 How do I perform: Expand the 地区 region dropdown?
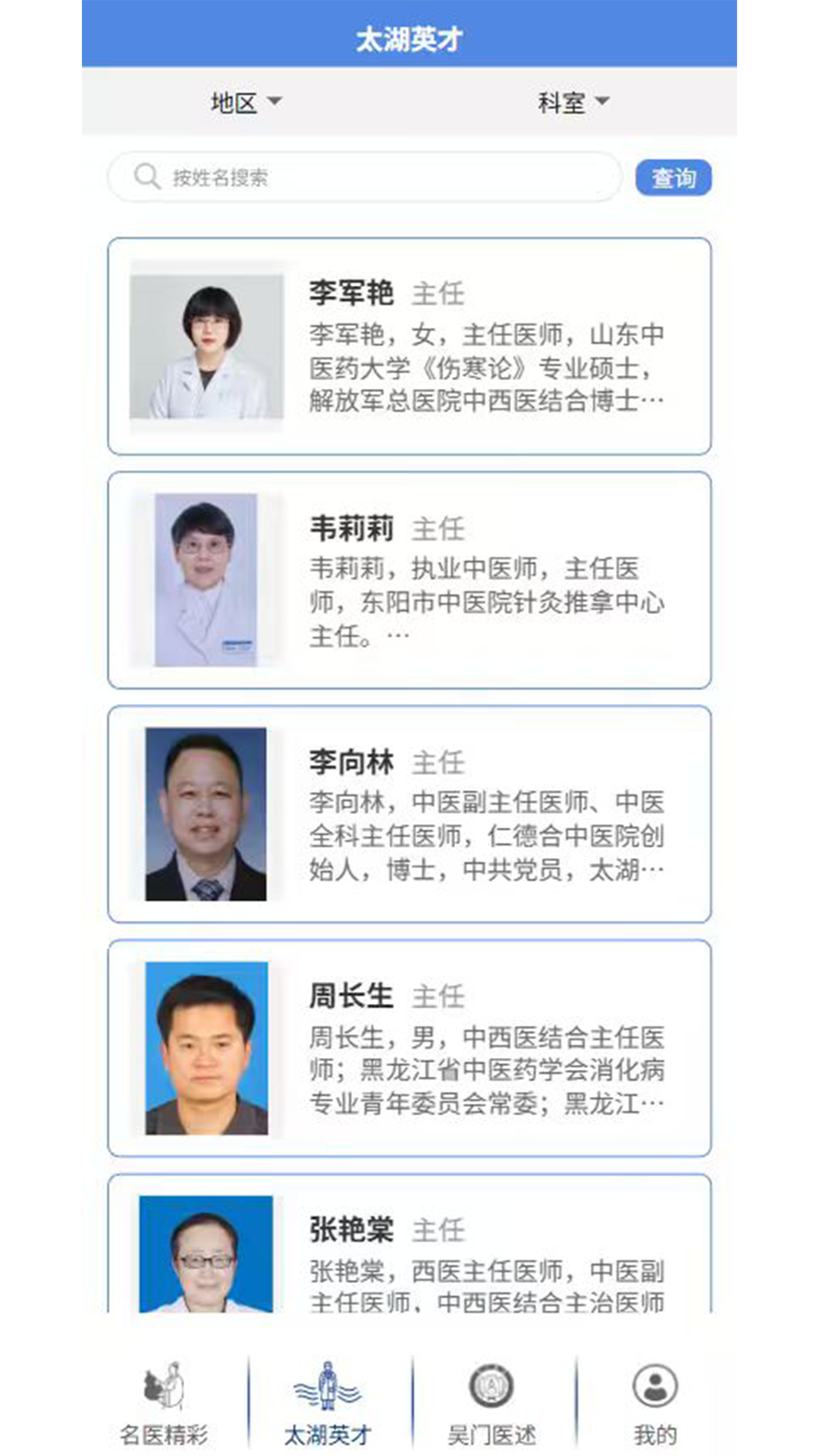[x=246, y=102]
